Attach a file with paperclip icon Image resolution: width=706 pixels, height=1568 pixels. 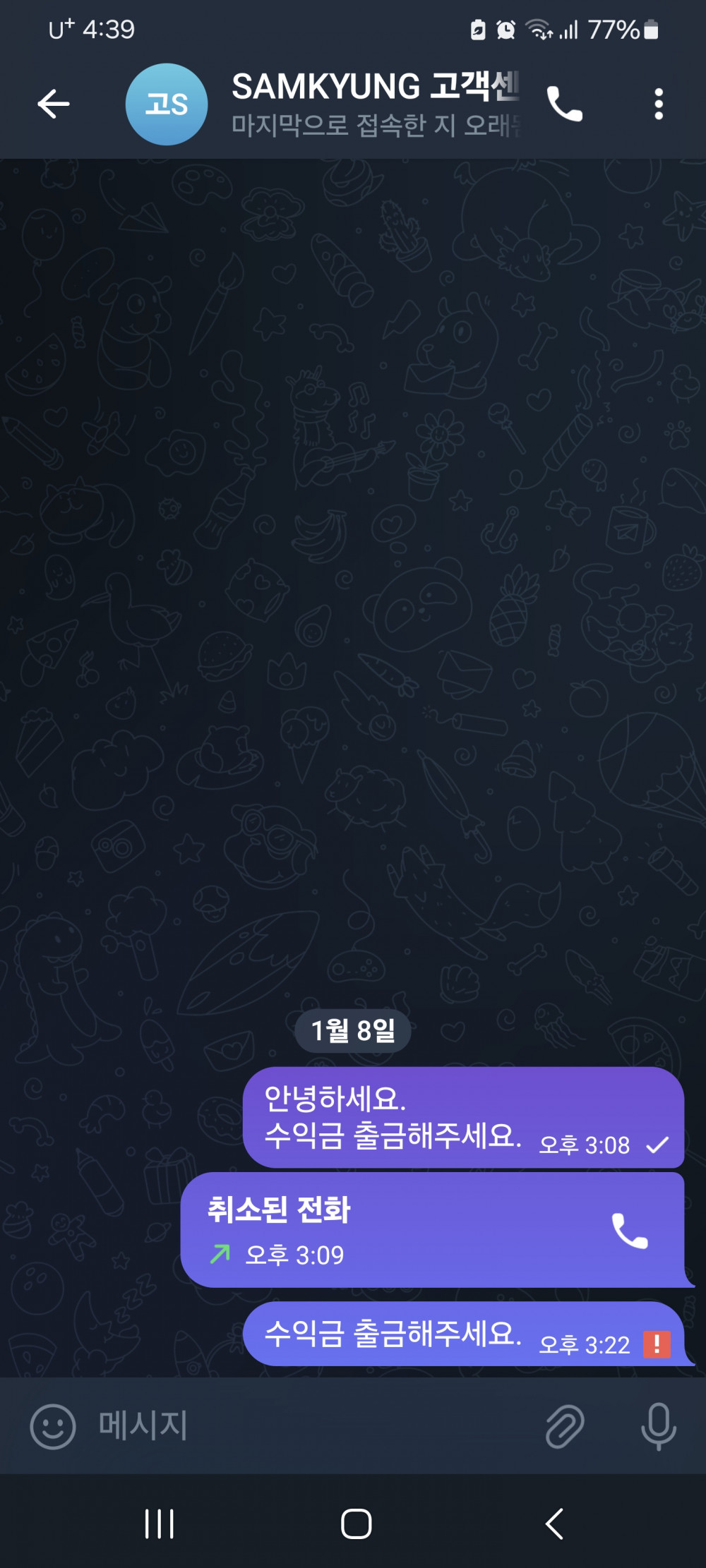pyautogui.click(x=565, y=1426)
